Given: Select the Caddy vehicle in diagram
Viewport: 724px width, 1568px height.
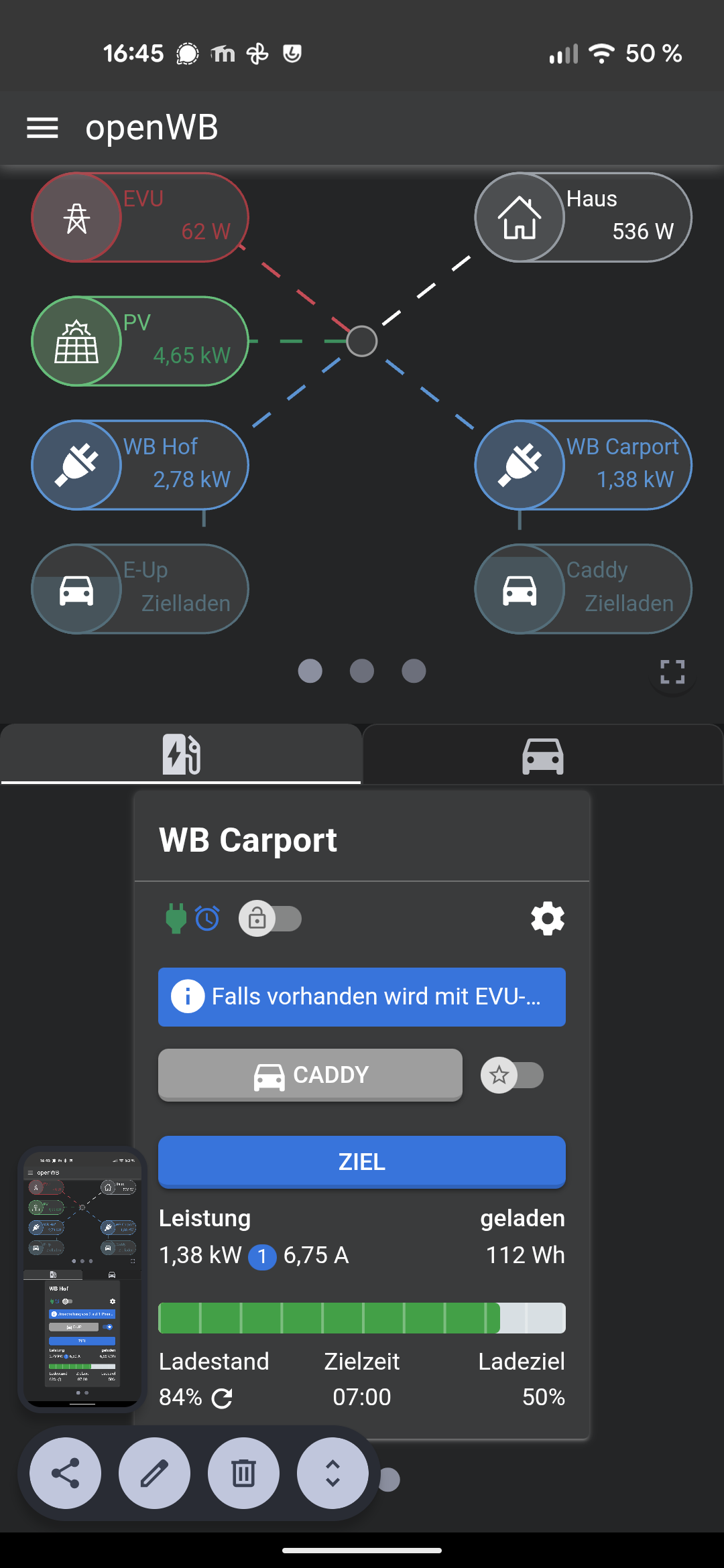Looking at the screenshot, I should click(x=583, y=589).
